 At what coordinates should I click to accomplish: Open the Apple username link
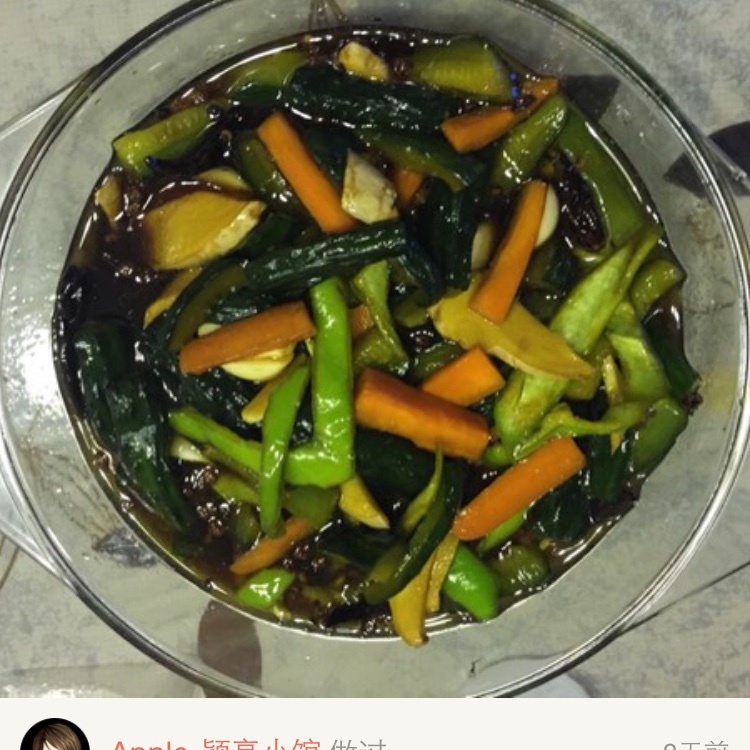point(215,743)
